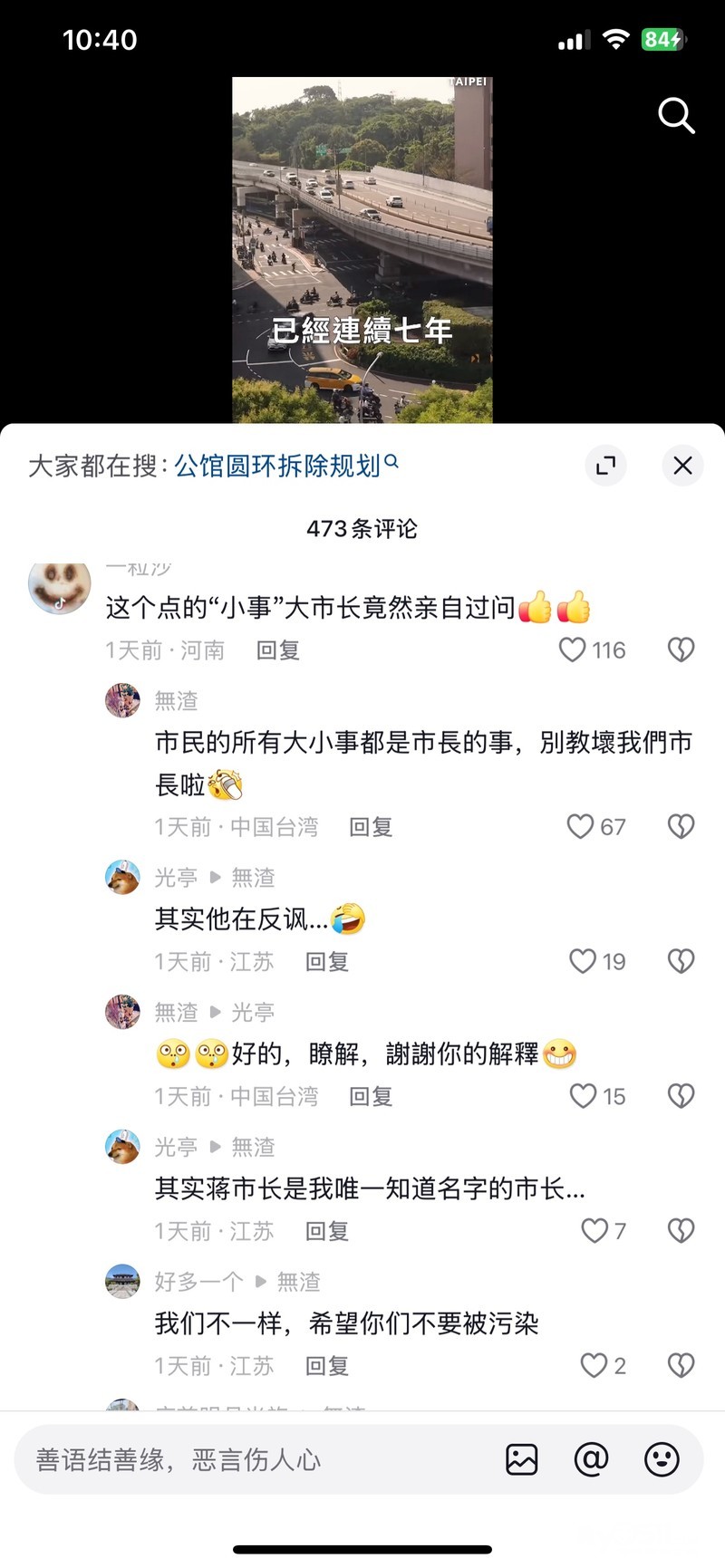Close the comments panel

tap(682, 466)
